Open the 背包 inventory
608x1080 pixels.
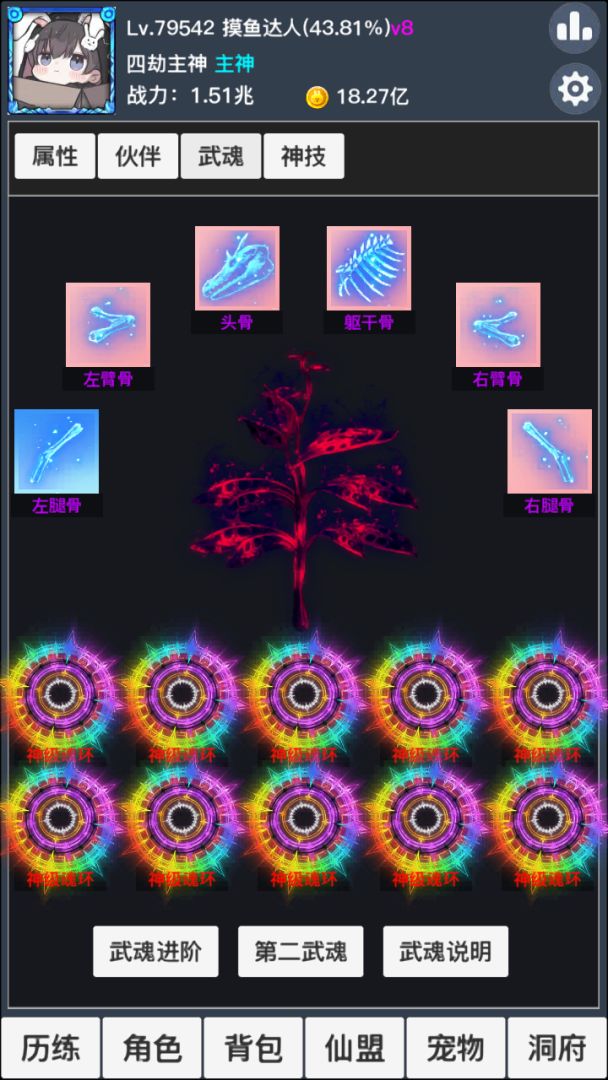[253, 1048]
